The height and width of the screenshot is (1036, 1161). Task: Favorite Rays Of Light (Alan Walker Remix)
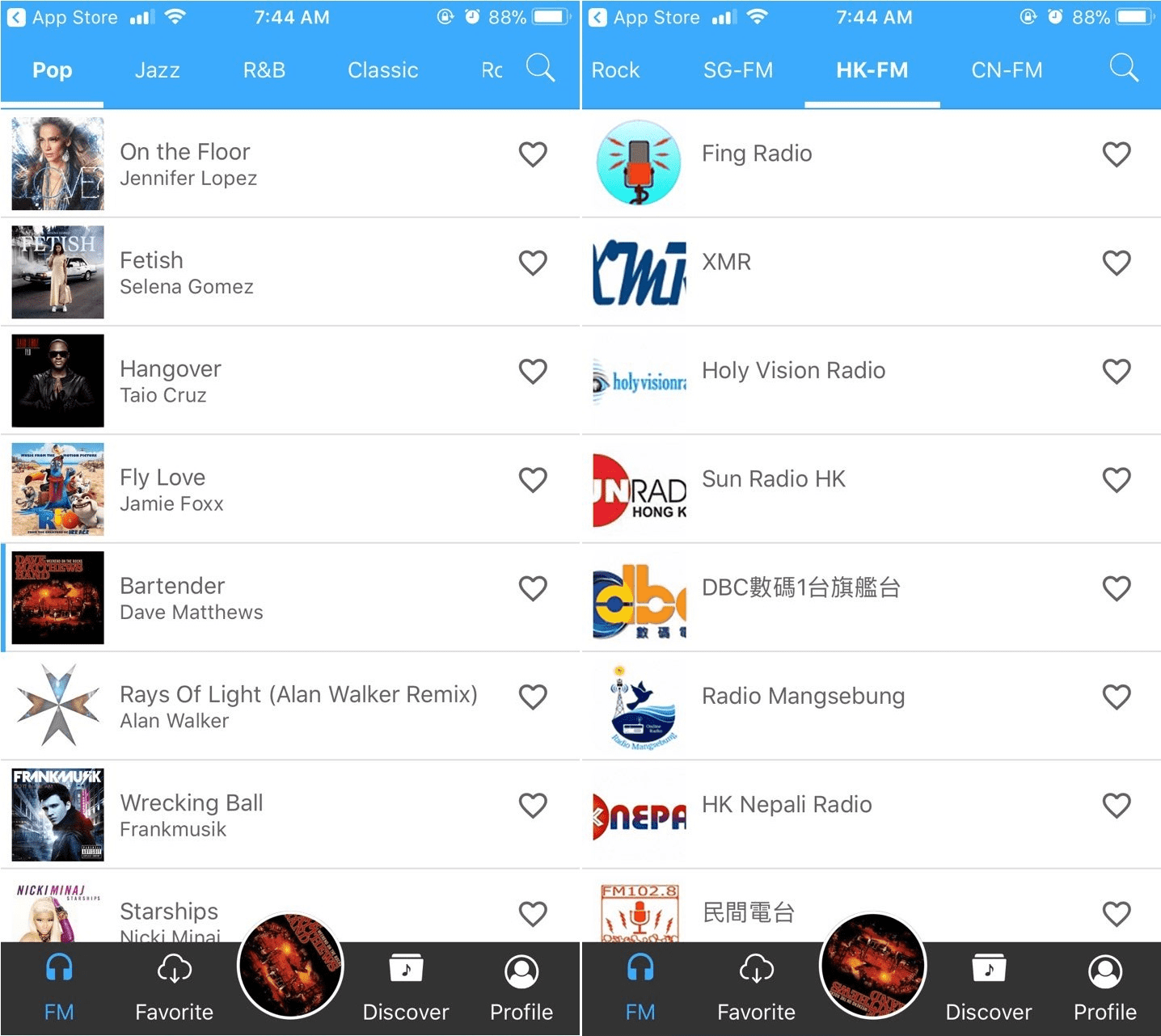(533, 697)
